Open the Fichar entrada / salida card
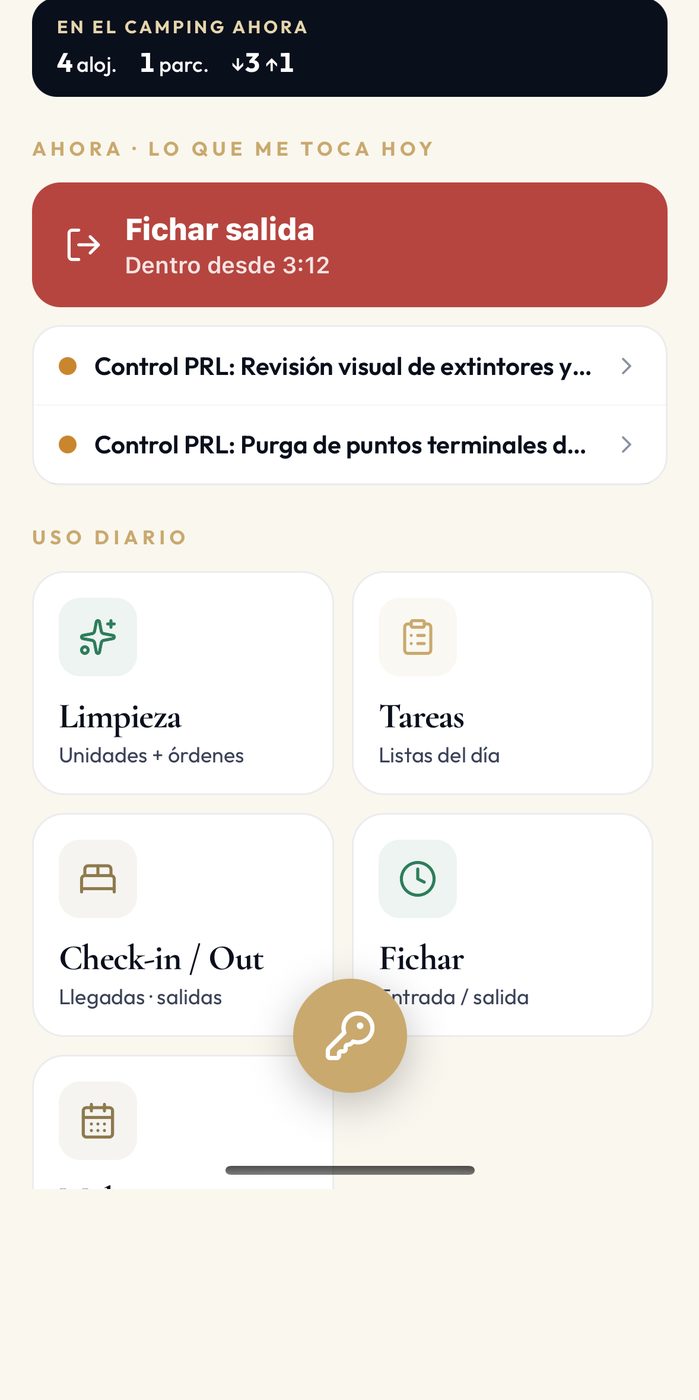 point(502,925)
